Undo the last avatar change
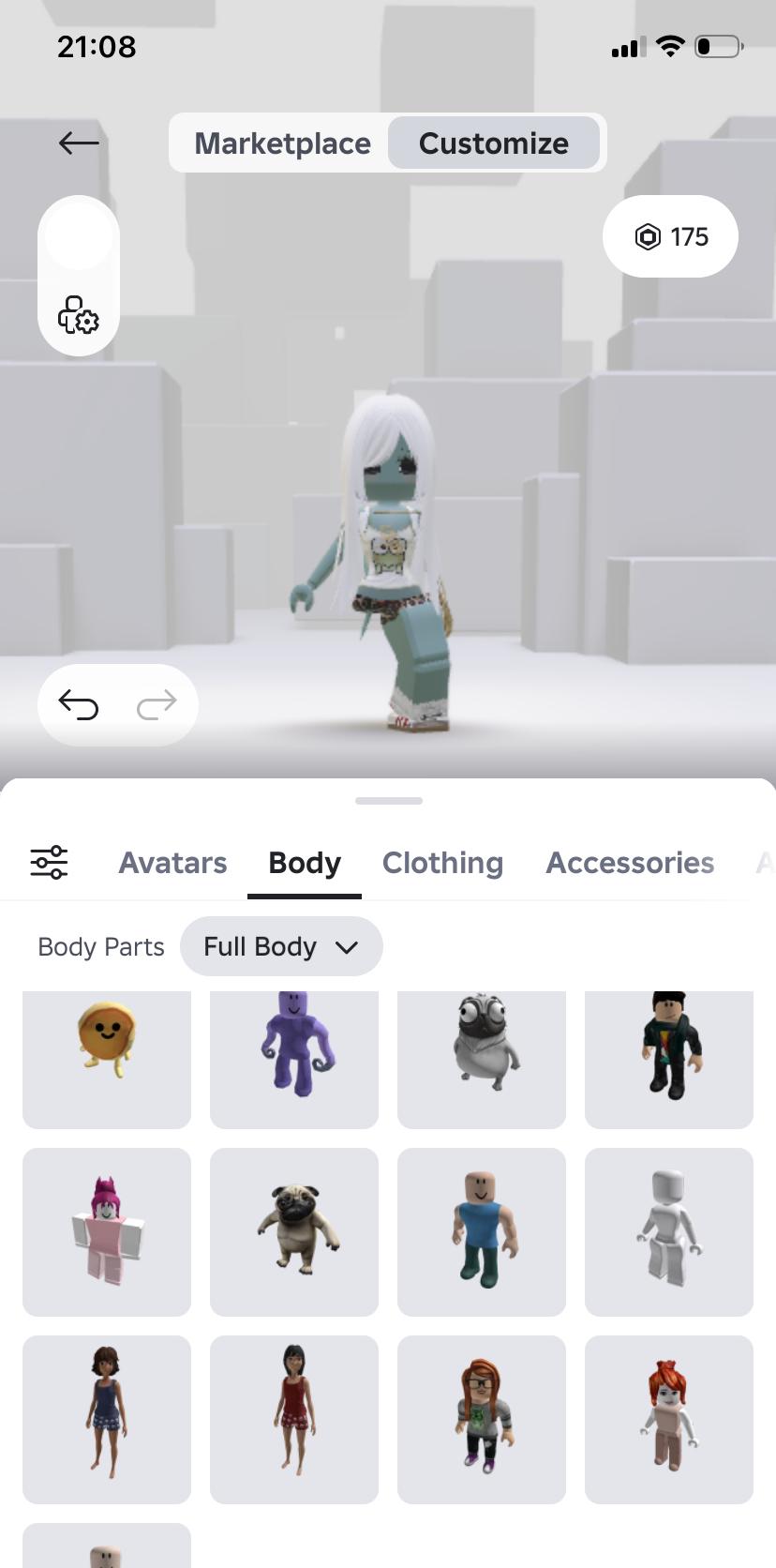Viewport: 776px width, 1568px height. click(x=79, y=704)
